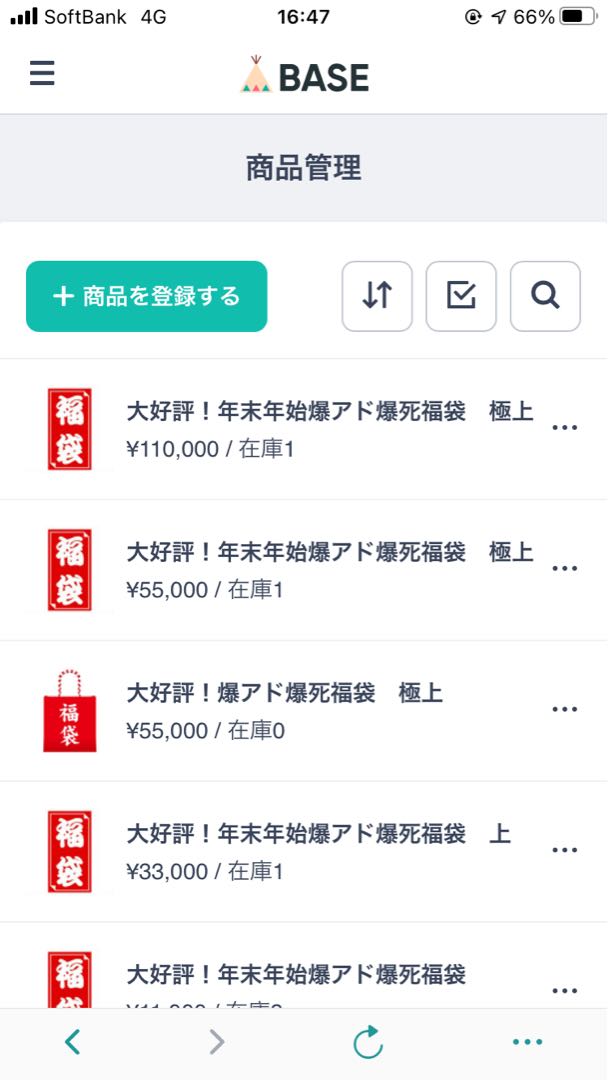Open the browser's more options menu
The height and width of the screenshot is (1080, 608).
[527, 1043]
